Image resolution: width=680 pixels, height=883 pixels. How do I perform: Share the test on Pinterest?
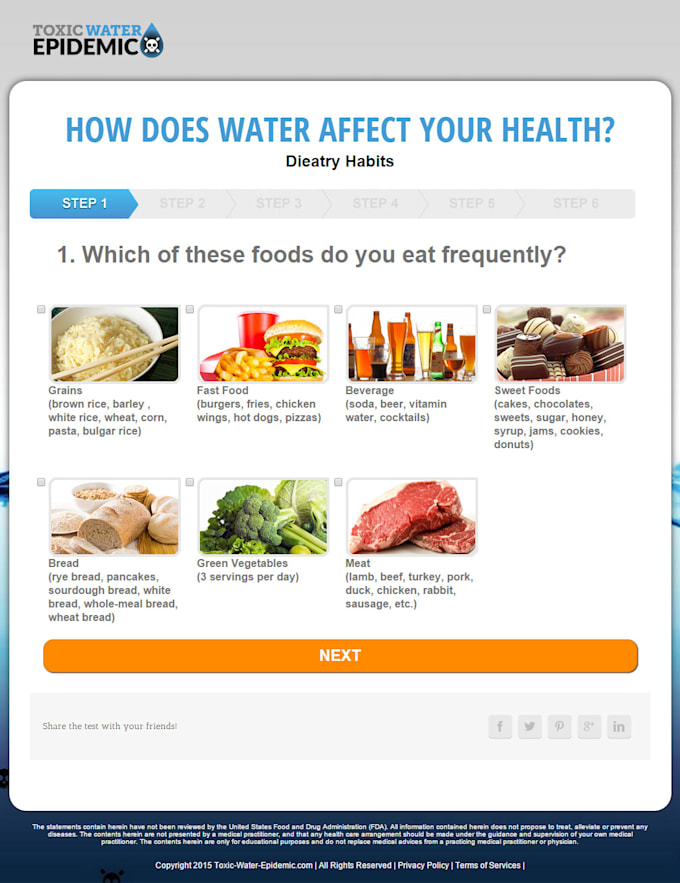point(559,727)
